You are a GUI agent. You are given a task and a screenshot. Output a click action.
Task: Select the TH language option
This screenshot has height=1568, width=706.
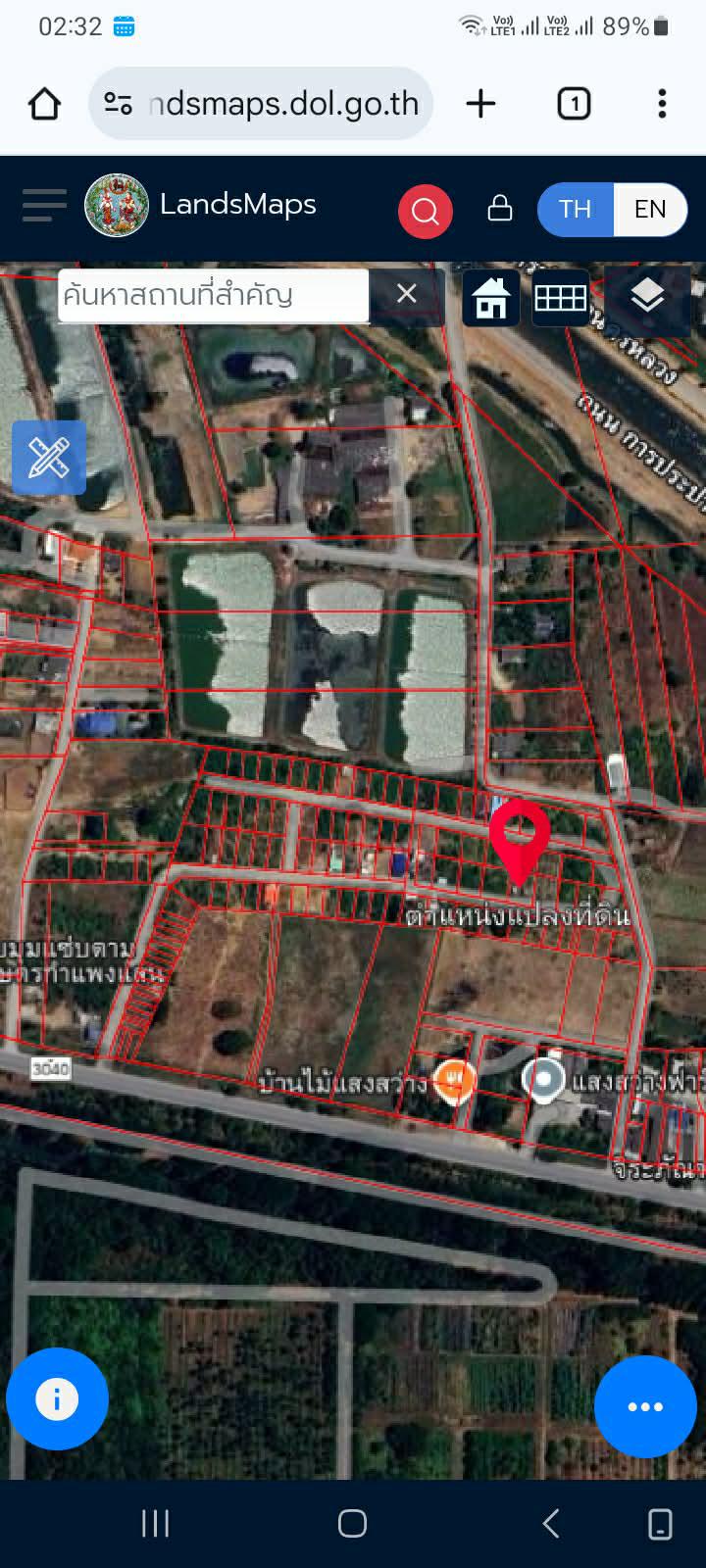576,210
